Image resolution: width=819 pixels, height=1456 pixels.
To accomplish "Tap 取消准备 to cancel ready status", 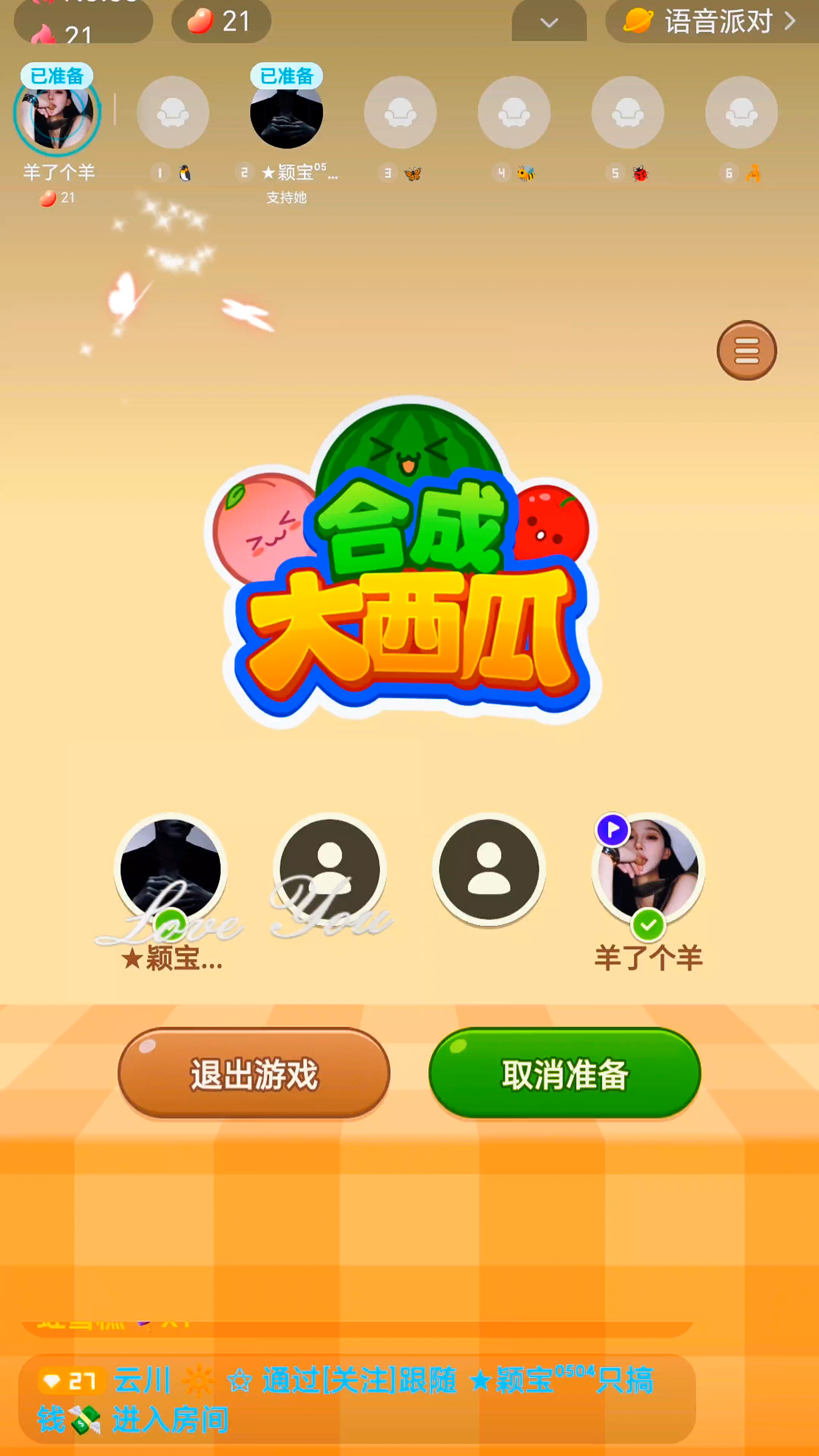I will 565,1073.
